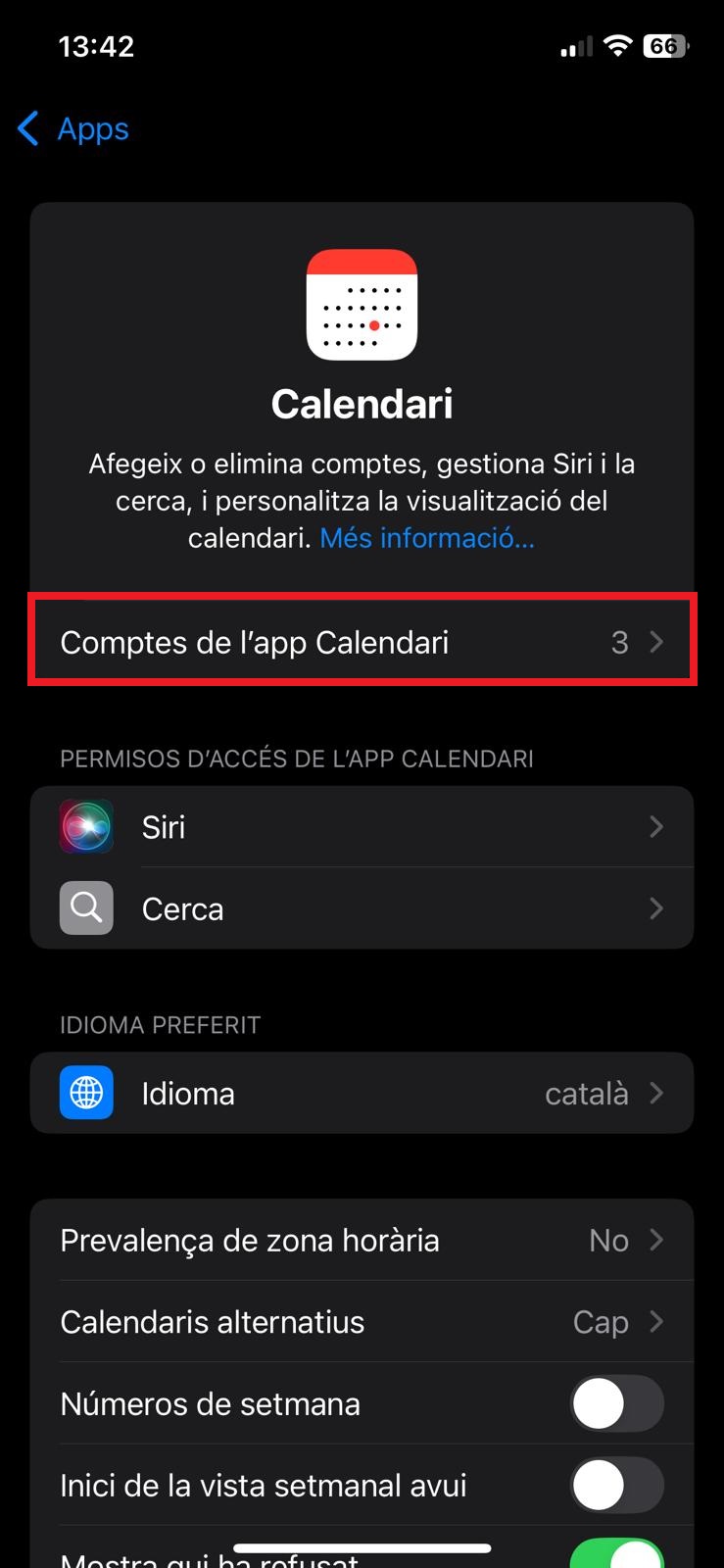Screen dimensions: 724x1568
Task: Toggle Inici de la vista setmanal avui
Action: (616, 1486)
